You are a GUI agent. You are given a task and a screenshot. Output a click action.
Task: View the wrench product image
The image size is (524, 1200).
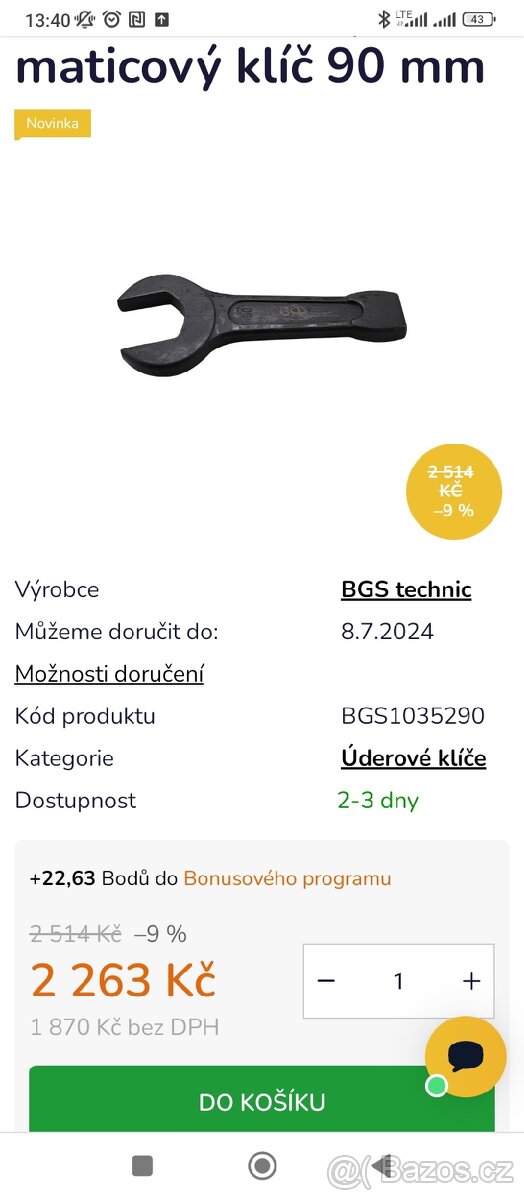[262, 317]
